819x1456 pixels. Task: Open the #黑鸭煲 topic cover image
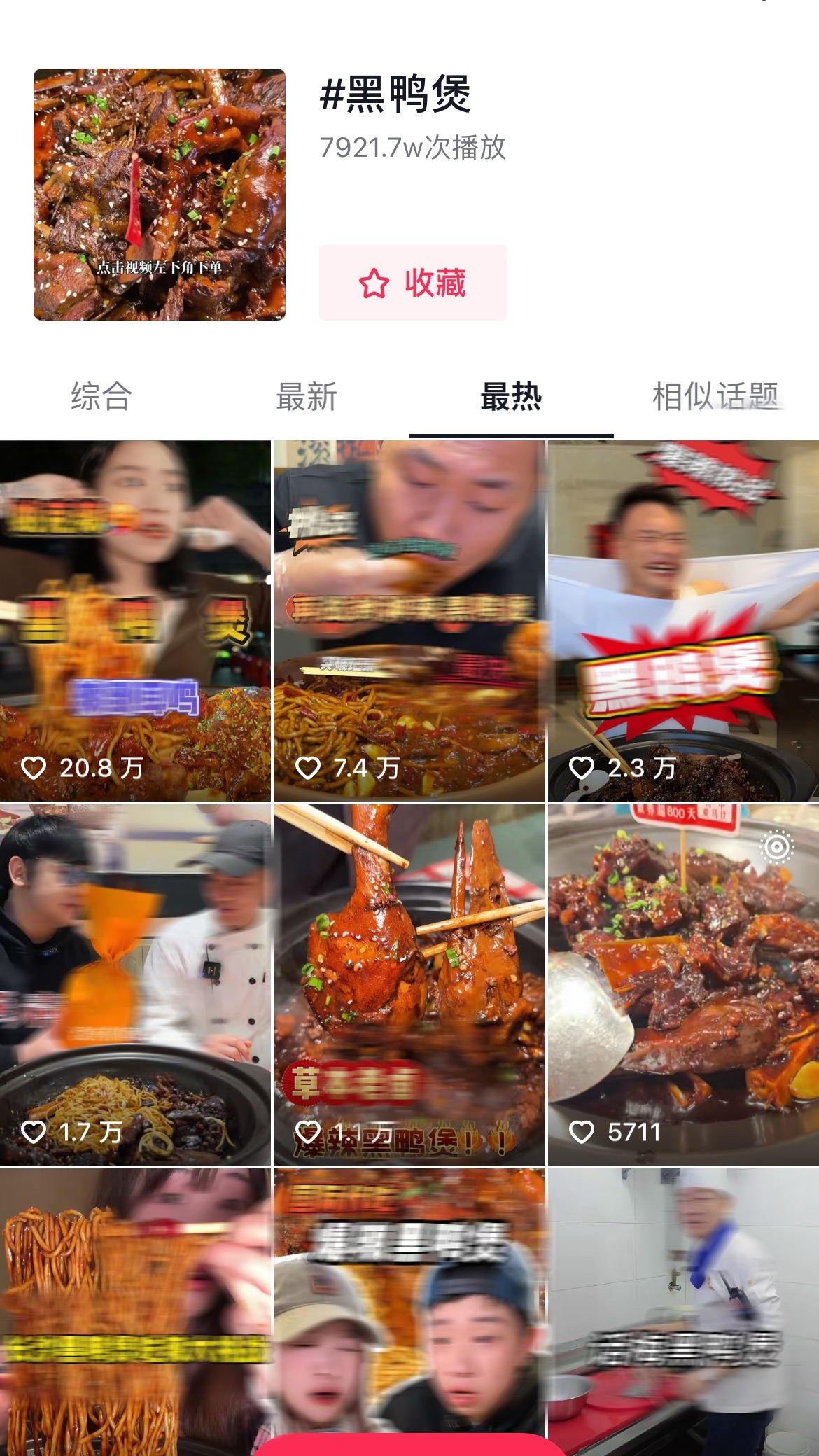tap(160, 195)
